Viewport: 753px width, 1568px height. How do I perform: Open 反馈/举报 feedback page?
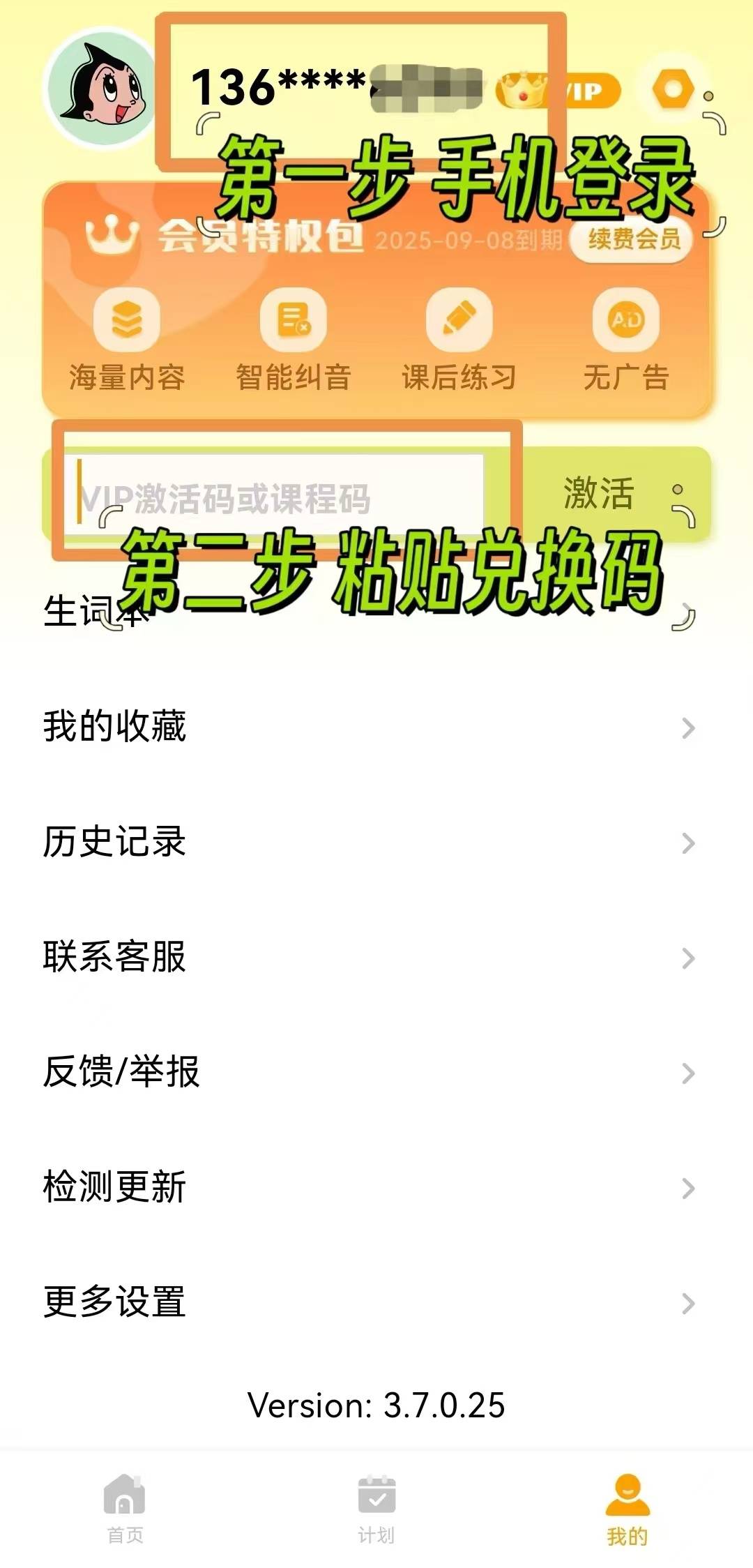(370, 1072)
